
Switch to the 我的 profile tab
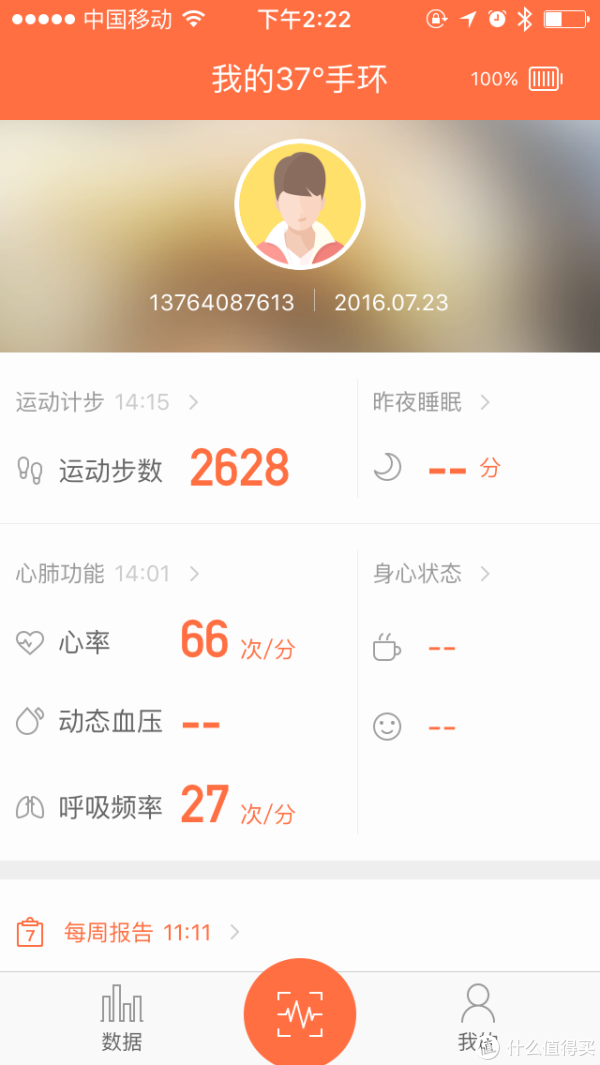click(x=478, y=1018)
